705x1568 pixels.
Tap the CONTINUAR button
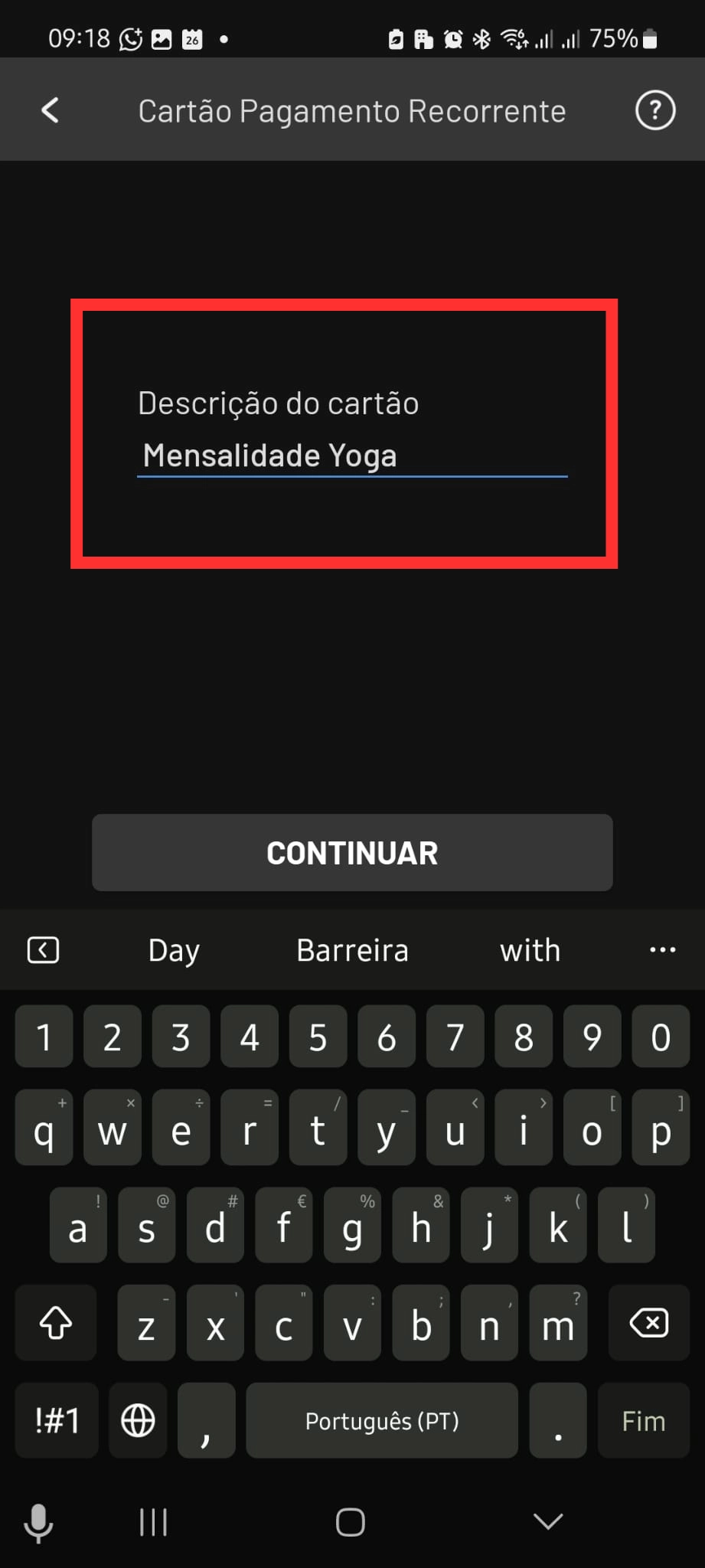(x=352, y=853)
